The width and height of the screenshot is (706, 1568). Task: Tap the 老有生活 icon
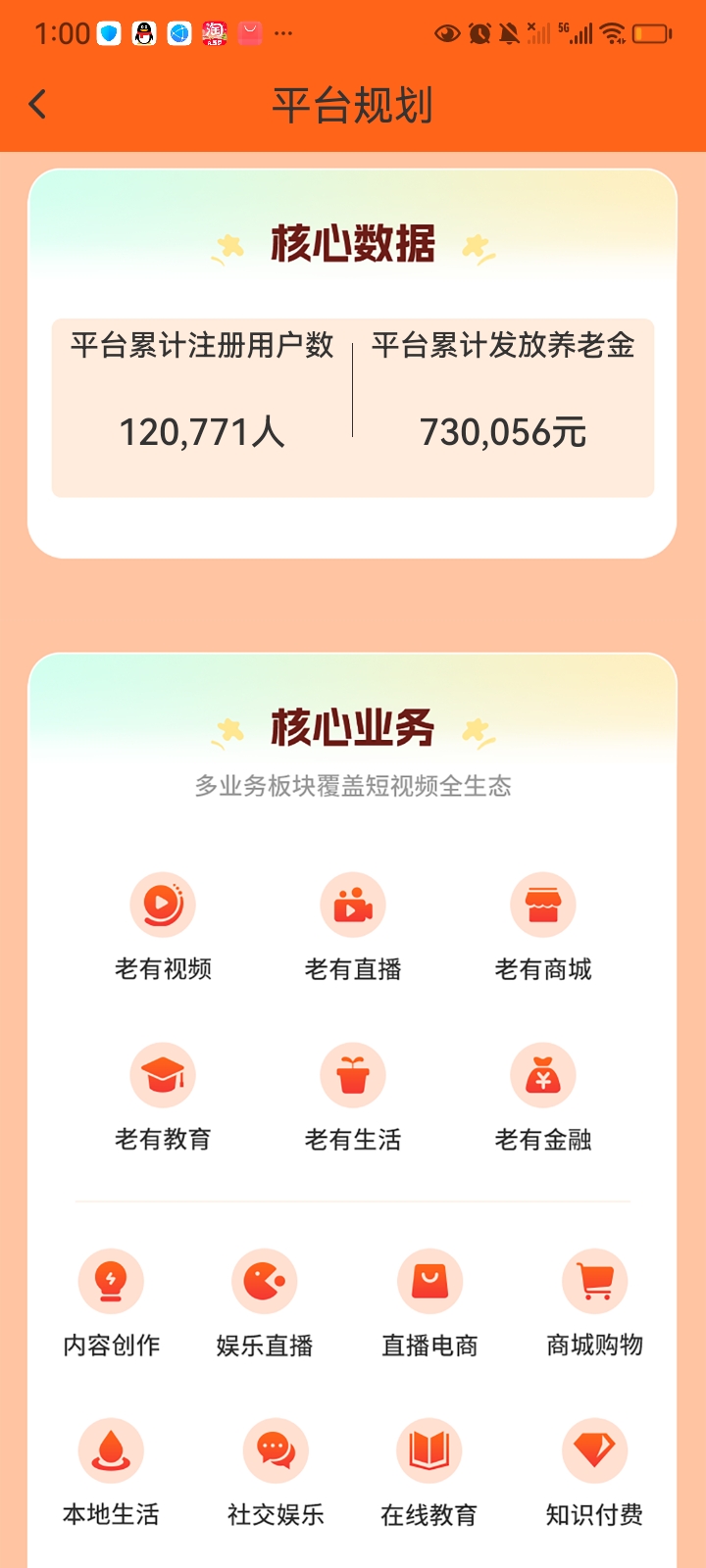click(353, 1076)
